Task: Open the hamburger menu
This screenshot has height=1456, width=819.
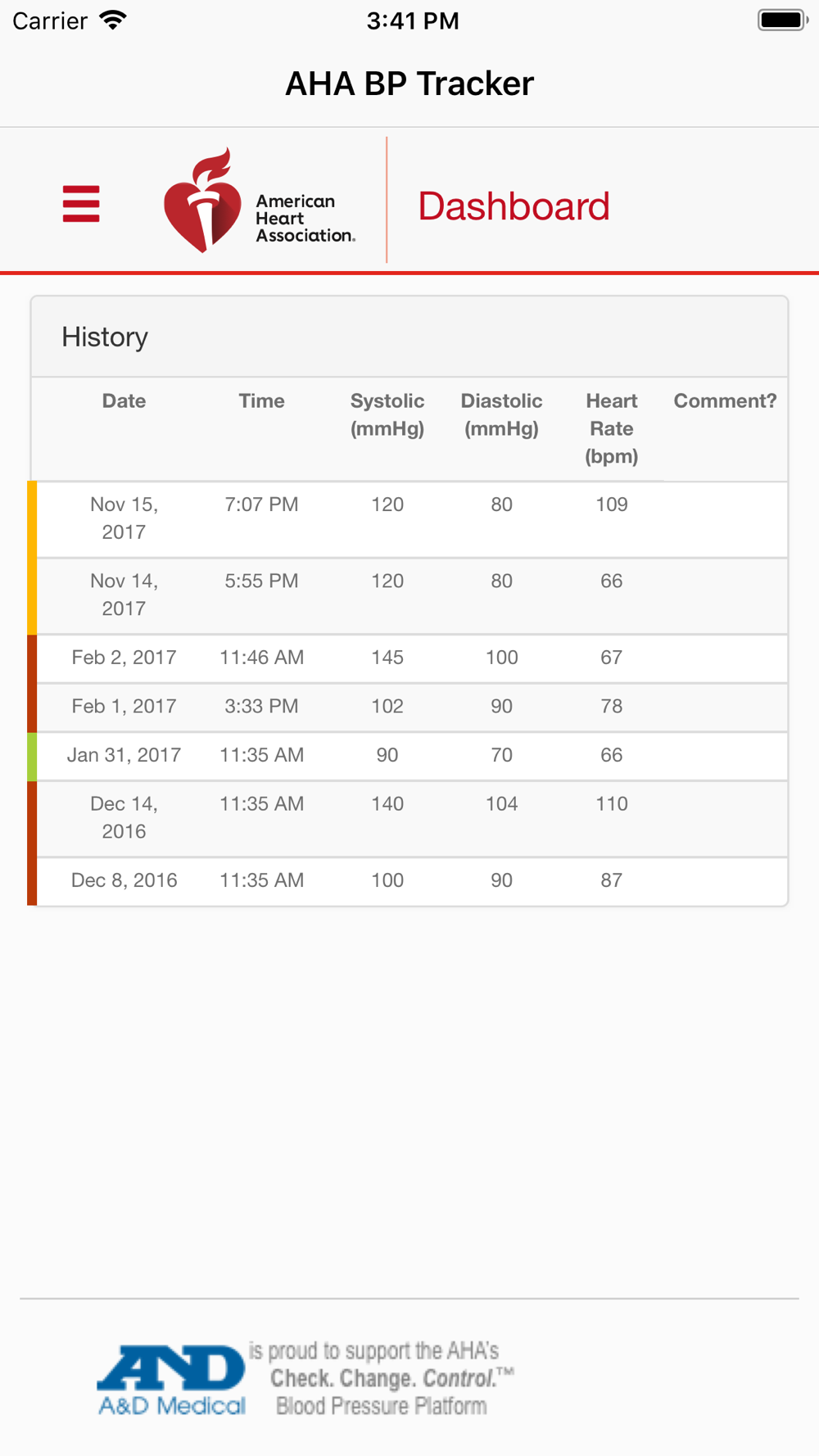Action: (81, 204)
